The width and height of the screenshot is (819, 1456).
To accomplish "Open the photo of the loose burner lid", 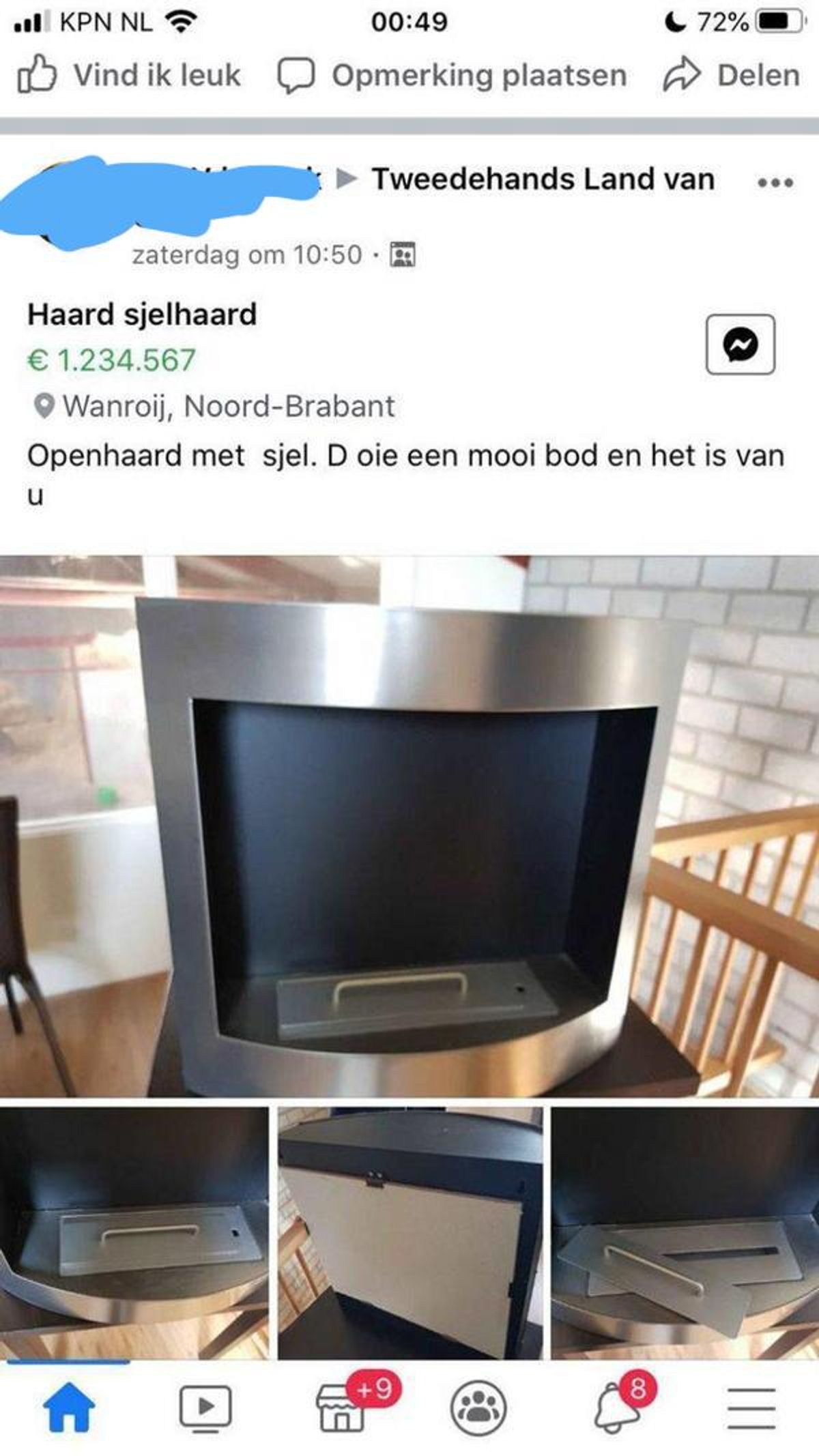I will (x=685, y=1234).
